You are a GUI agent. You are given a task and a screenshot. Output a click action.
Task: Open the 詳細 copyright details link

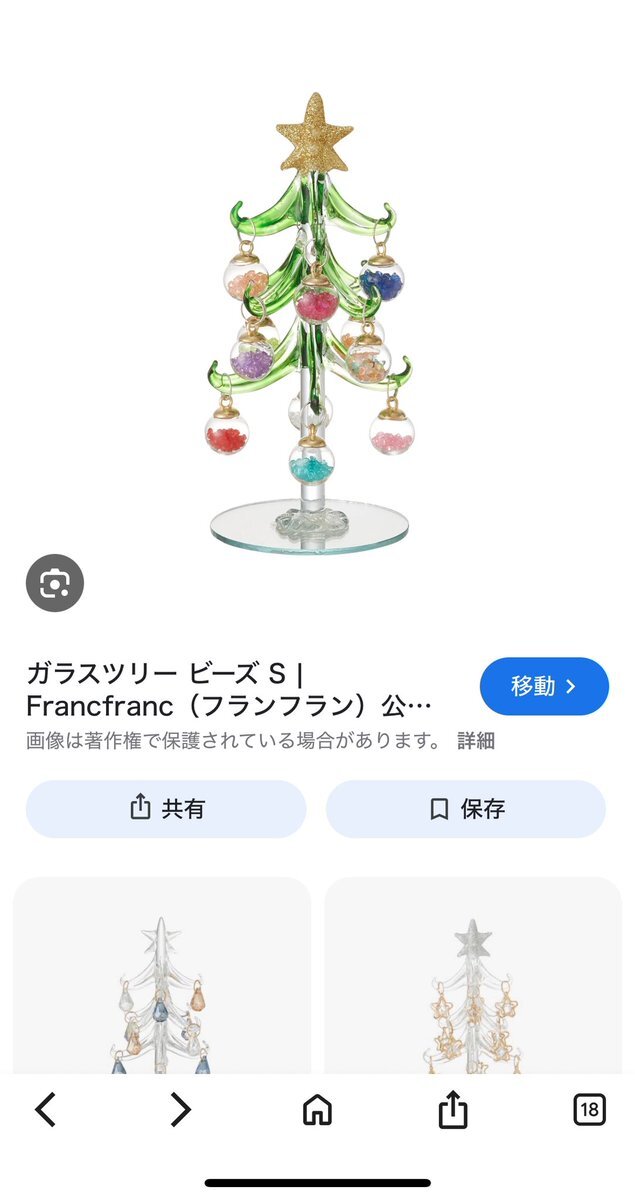(x=476, y=741)
